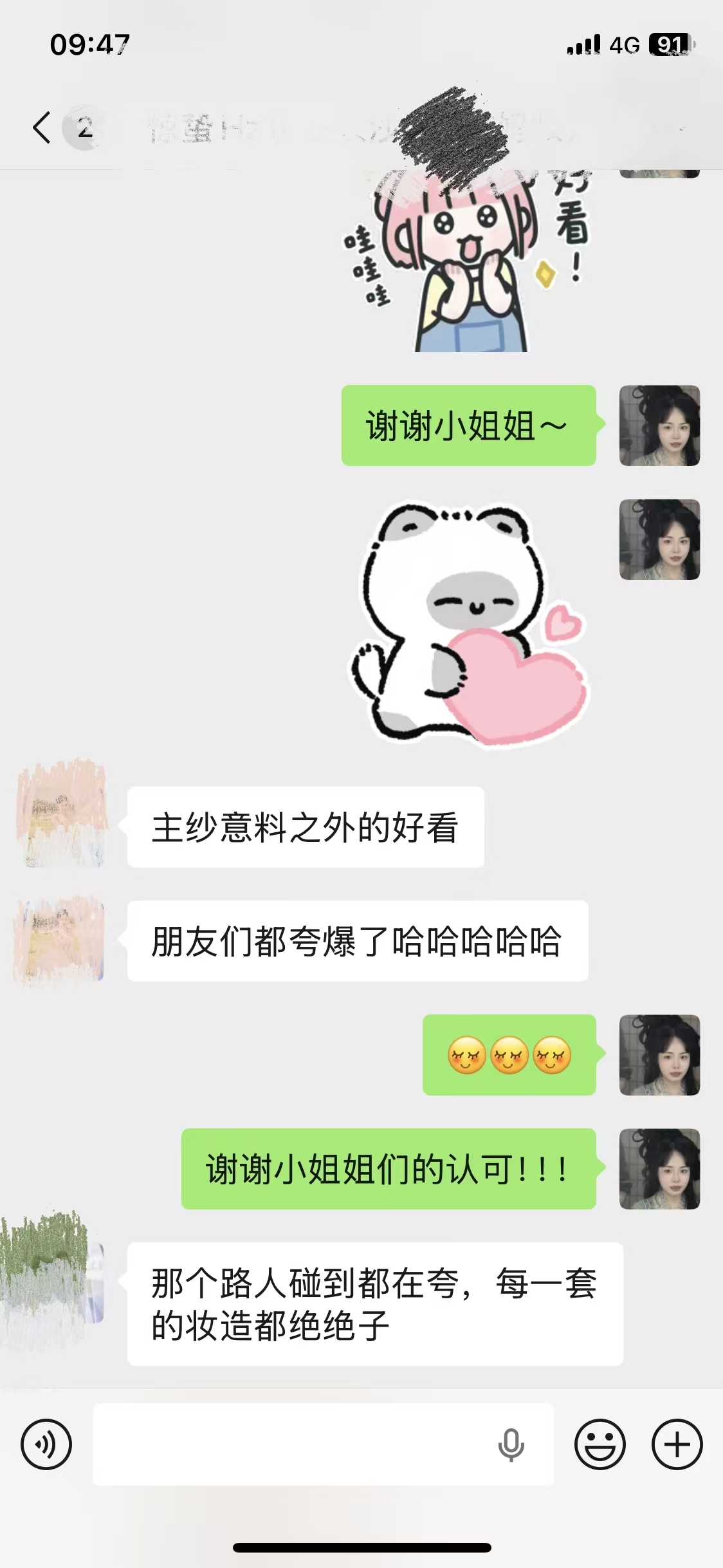The height and width of the screenshot is (1568, 723).
Task: Open the plus attachment menu
Action: pos(677,1444)
